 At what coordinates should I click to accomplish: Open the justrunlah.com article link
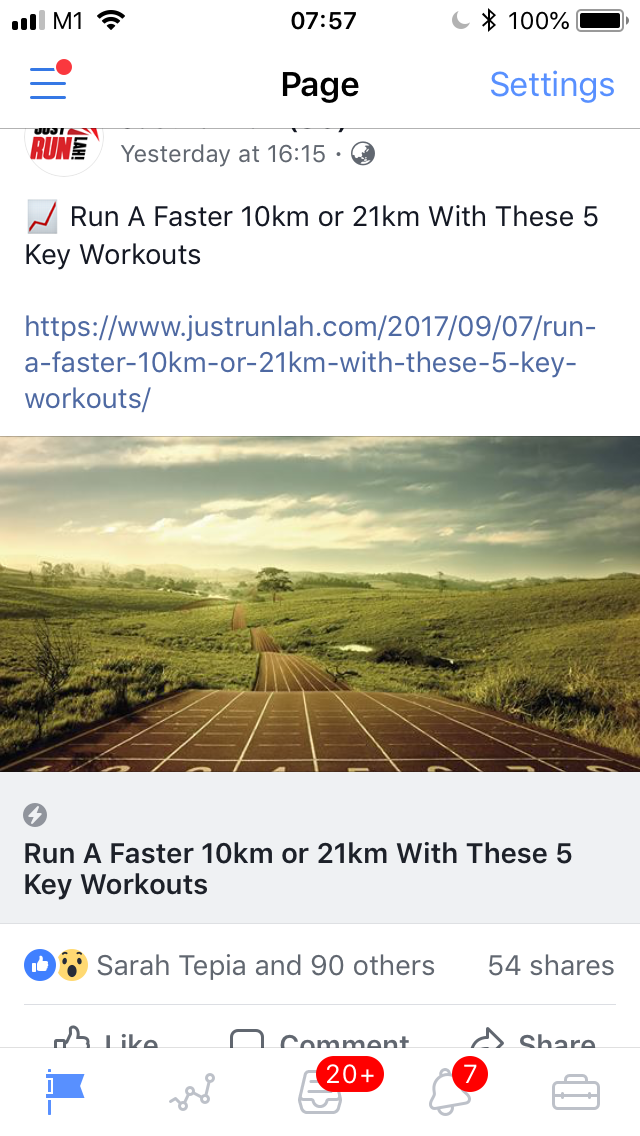point(310,362)
